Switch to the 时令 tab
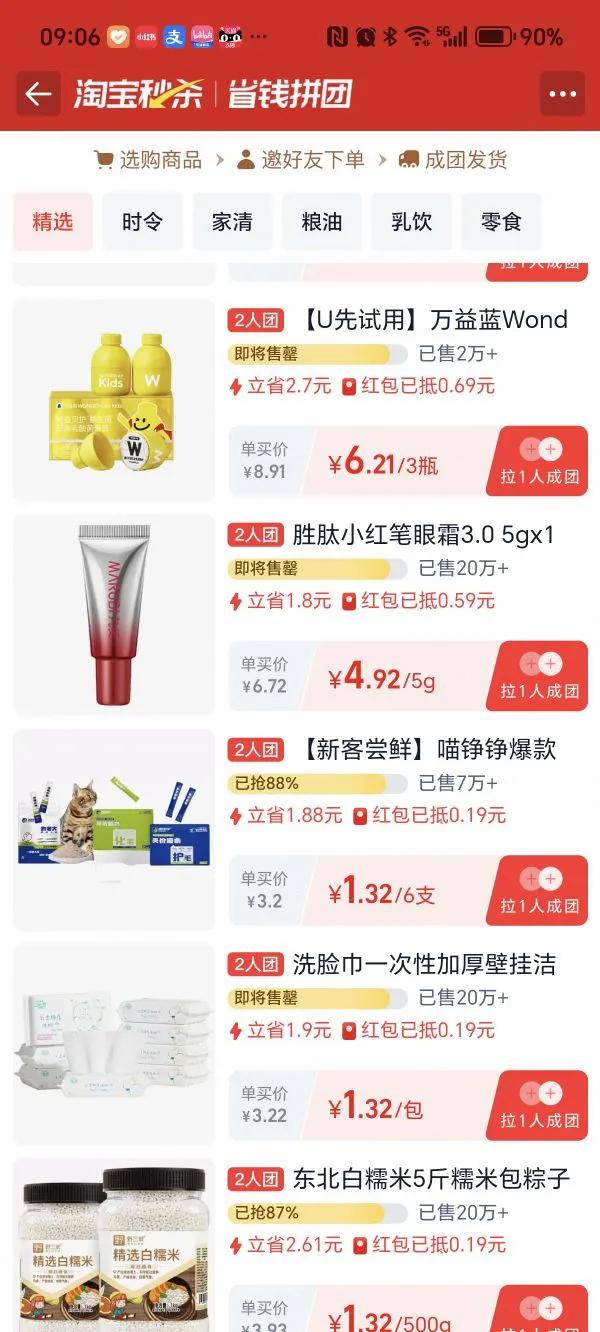The height and width of the screenshot is (1332, 600). pyautogui.click(x=142, y=222)
